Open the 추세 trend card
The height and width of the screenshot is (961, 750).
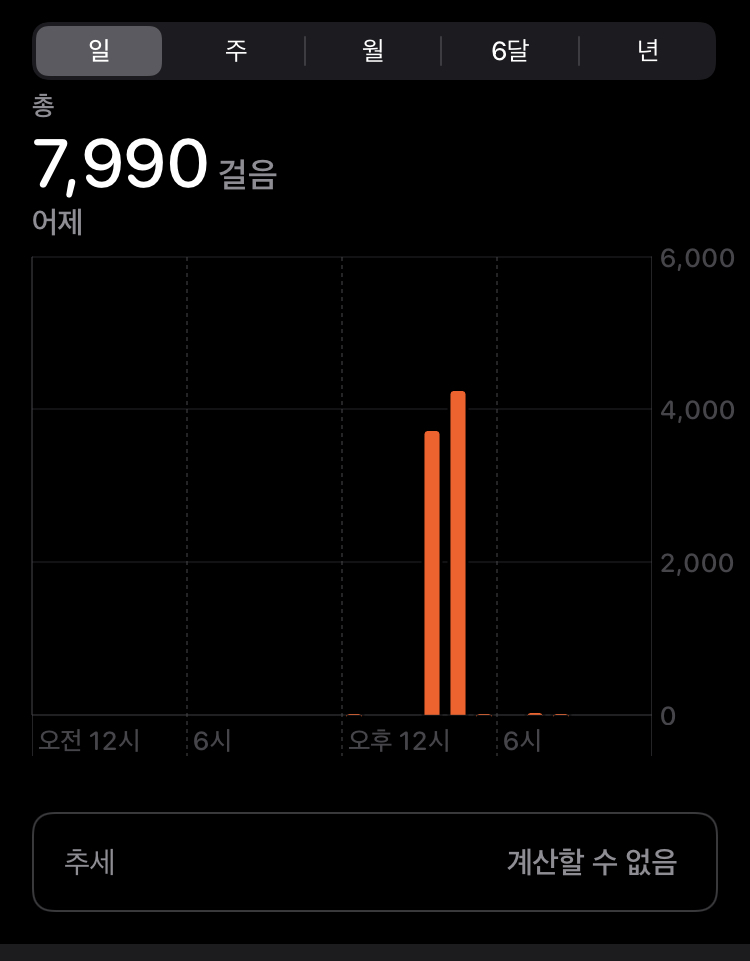(374, 862)
